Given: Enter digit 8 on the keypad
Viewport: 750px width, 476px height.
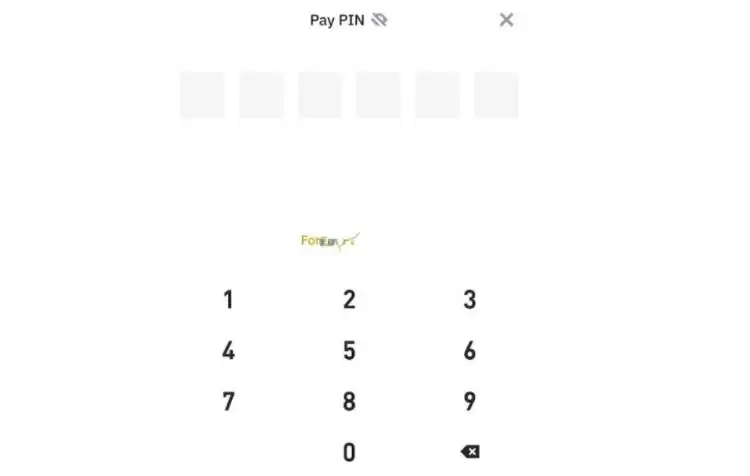Looking at the screenshot, I should pyautogui.click(x=349, y=402).
